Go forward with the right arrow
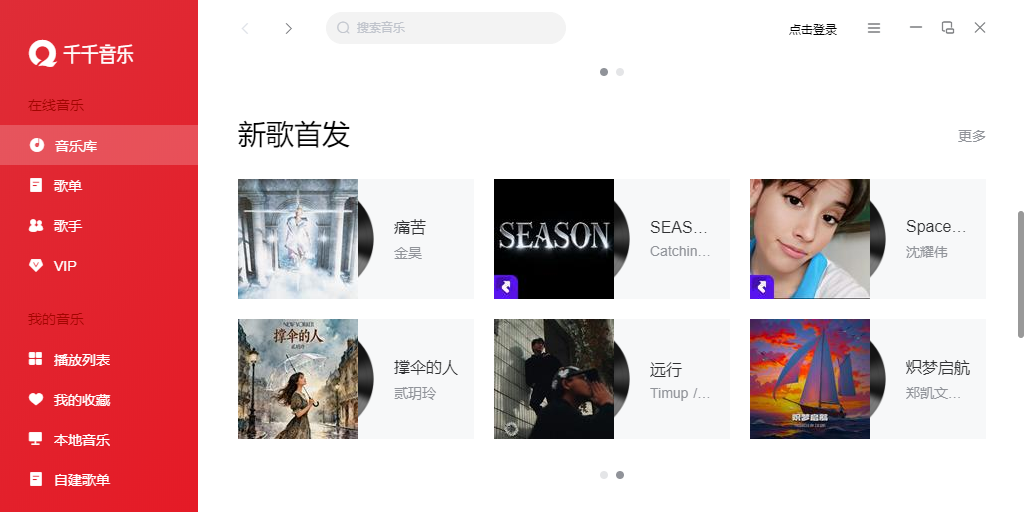Viewport: 1024px width, 512px height. [x=289, y=28]
